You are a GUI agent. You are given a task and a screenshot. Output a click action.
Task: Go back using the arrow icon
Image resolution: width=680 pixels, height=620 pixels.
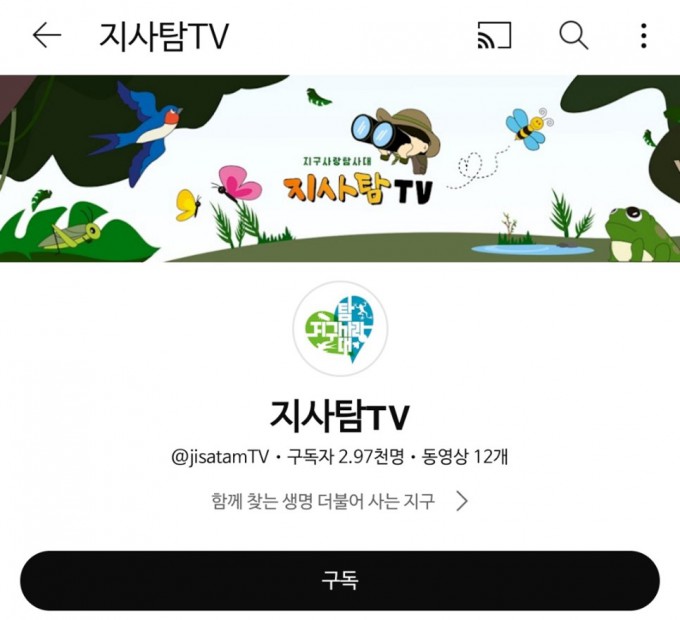pos(46,36)
